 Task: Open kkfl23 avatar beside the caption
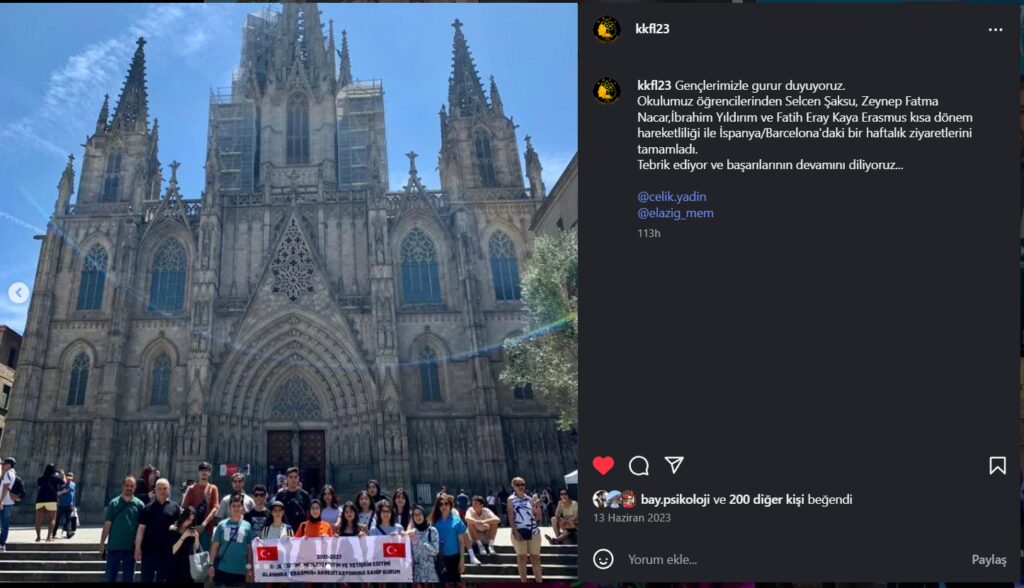point(607,90)
